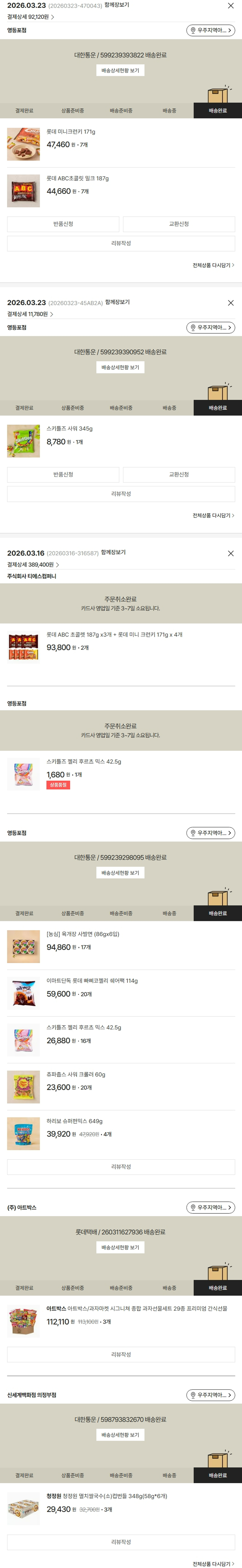View delivery status for tracking 599239298095
Viewport: 242px width, 1568px height.
[x=120, y=873]
